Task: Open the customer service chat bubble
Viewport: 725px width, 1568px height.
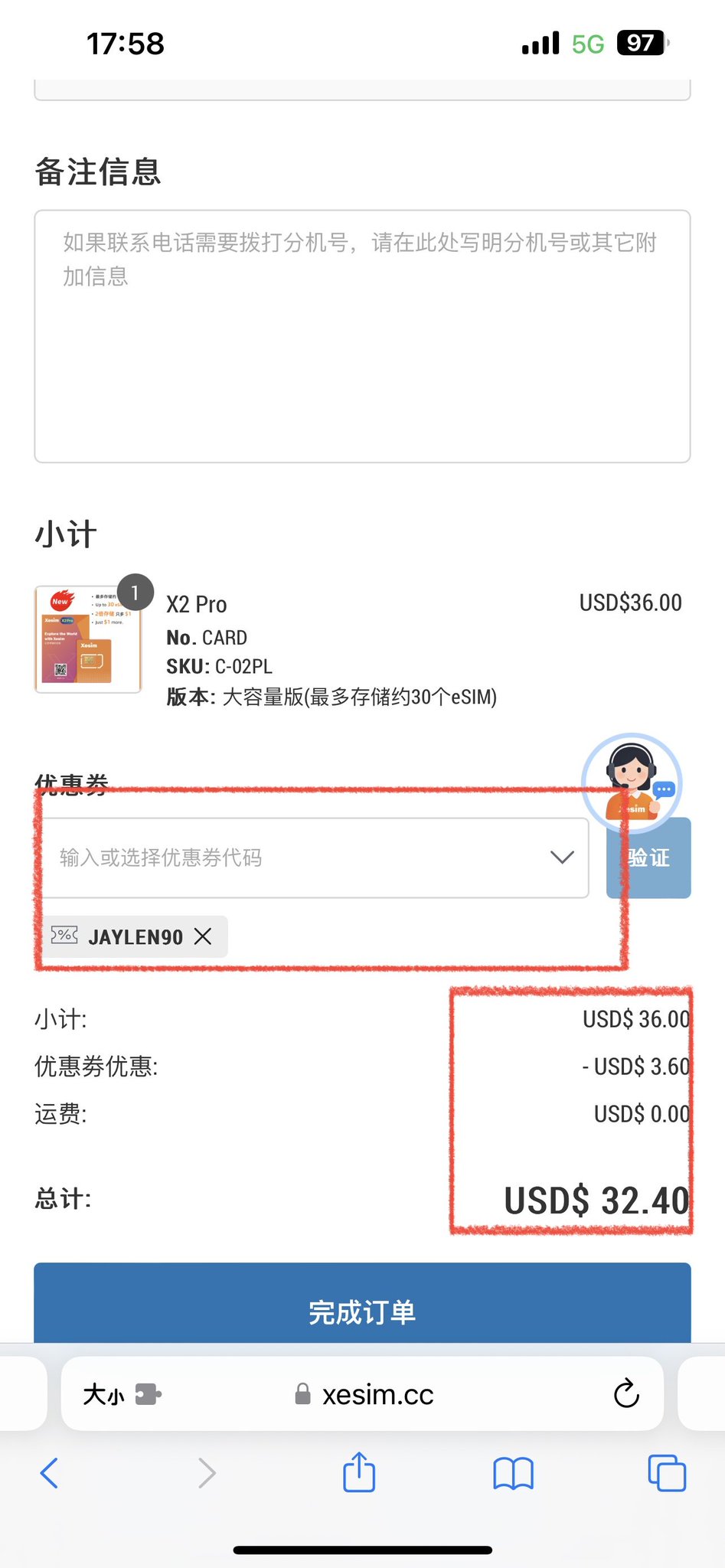Action: coord(632,782)
